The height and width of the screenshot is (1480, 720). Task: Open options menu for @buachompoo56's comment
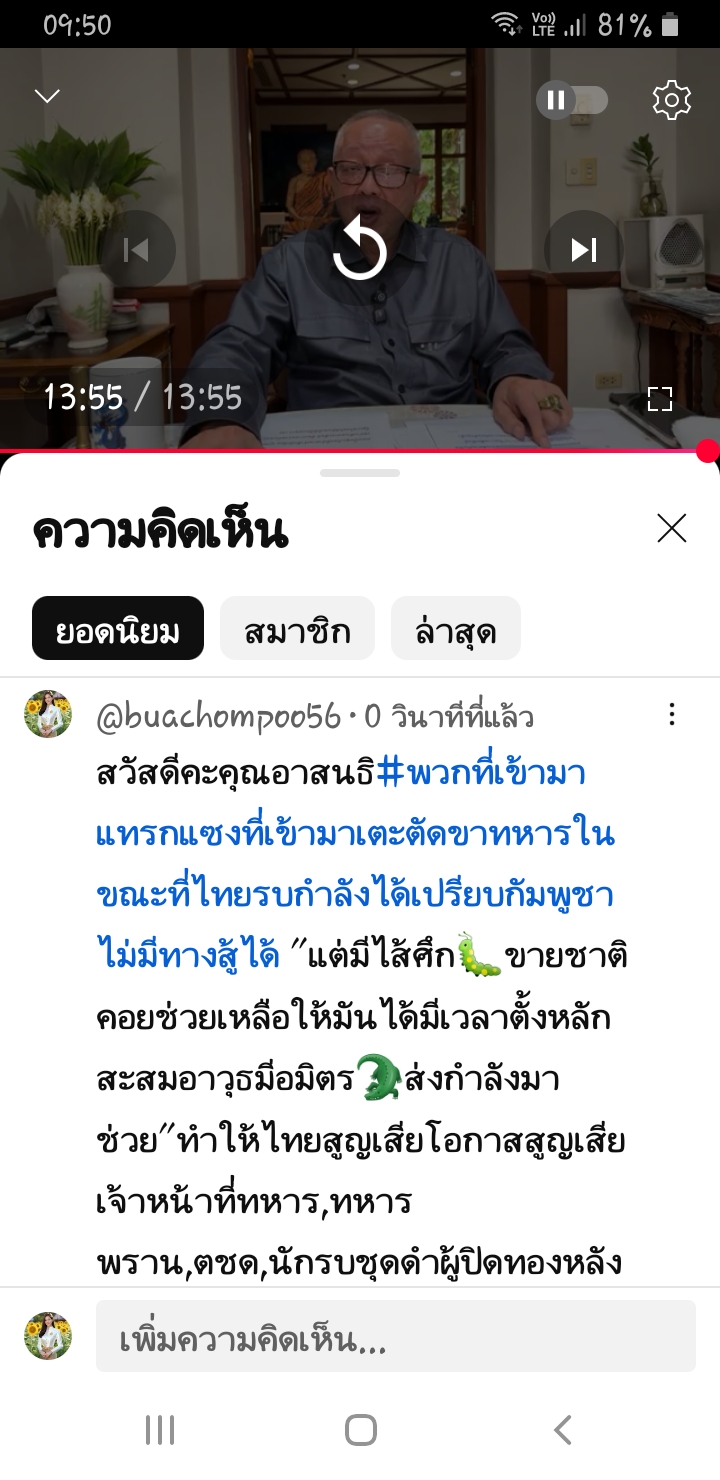671,714
